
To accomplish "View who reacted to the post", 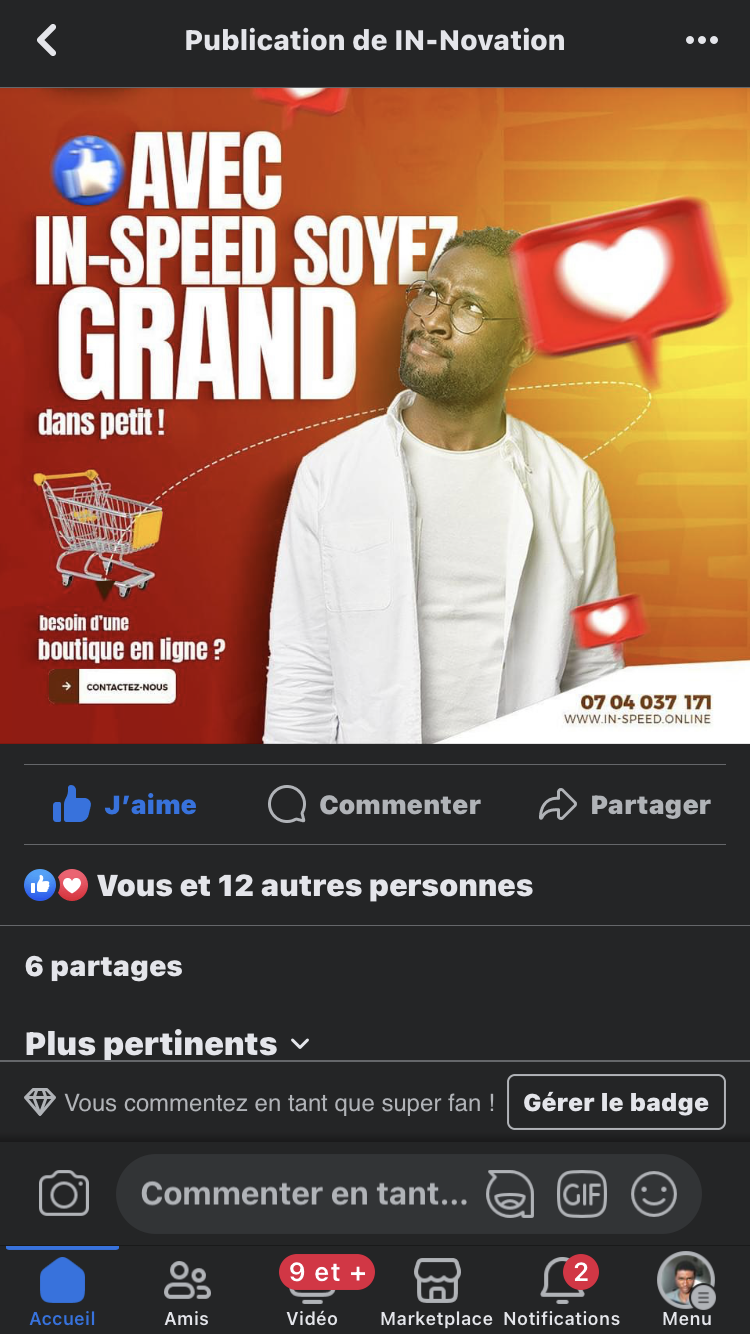I will click(280, 886).
